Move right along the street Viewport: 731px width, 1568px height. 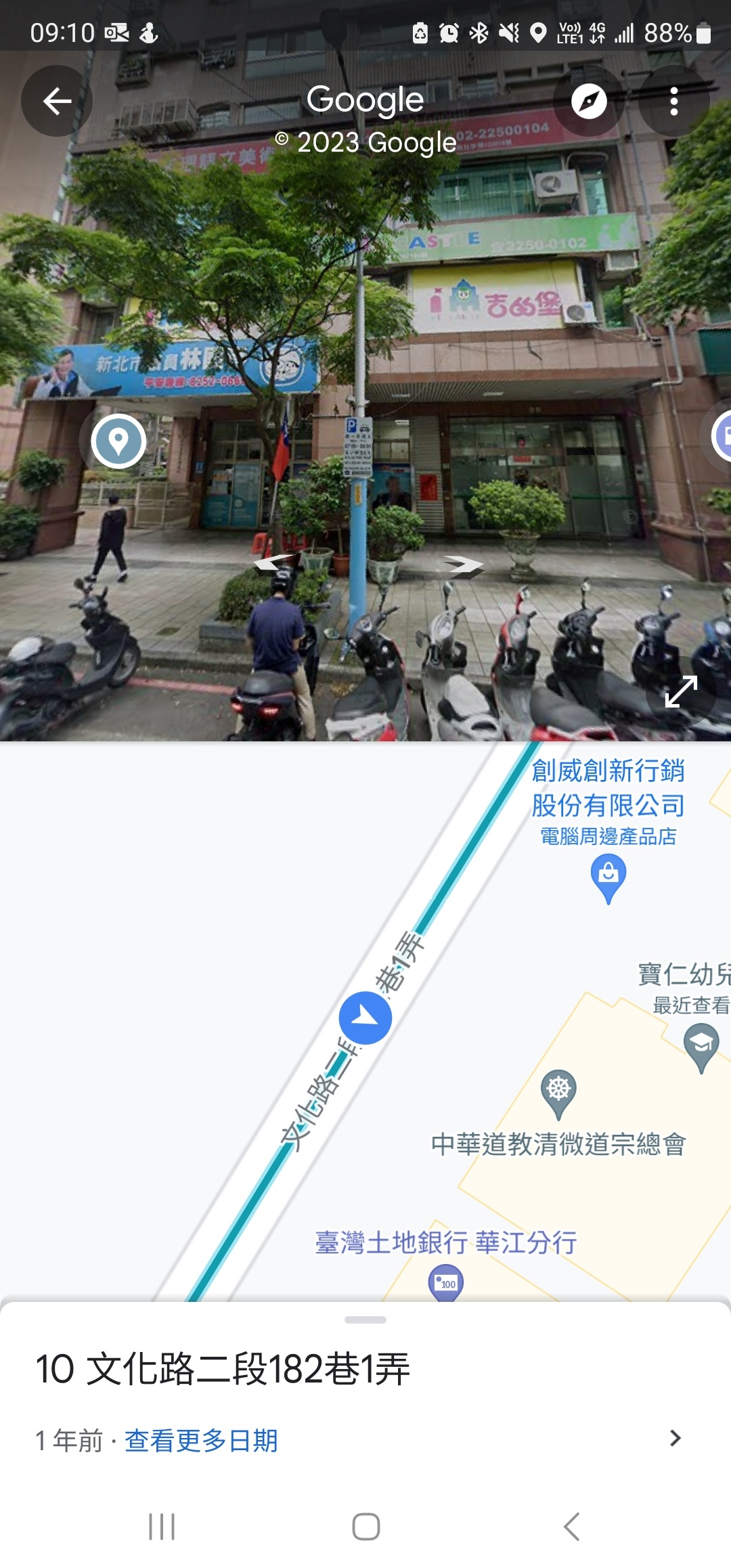coord(464,564)
